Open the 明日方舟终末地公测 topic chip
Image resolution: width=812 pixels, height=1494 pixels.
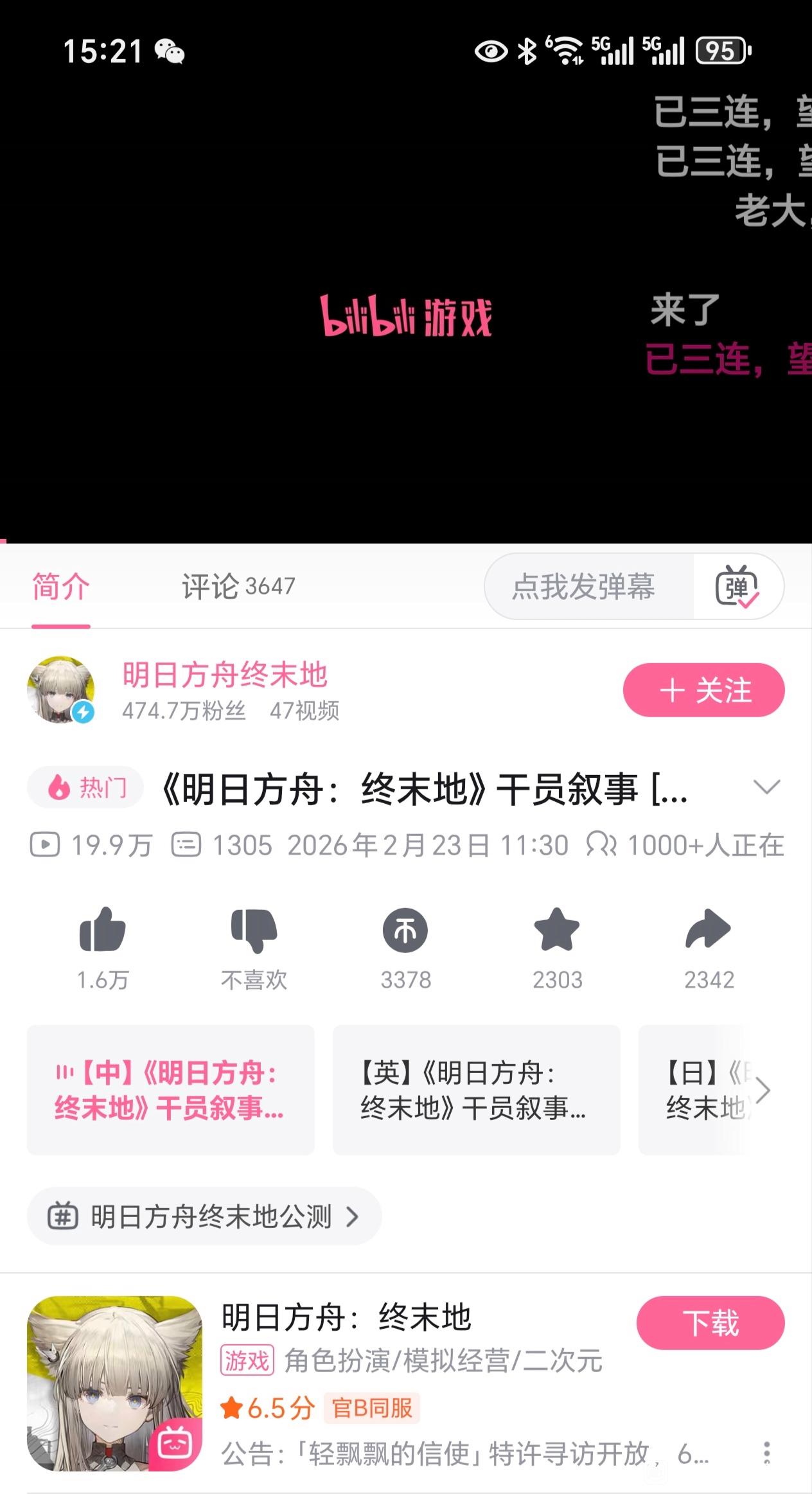pyautogui.click(x=204, y=1216)
